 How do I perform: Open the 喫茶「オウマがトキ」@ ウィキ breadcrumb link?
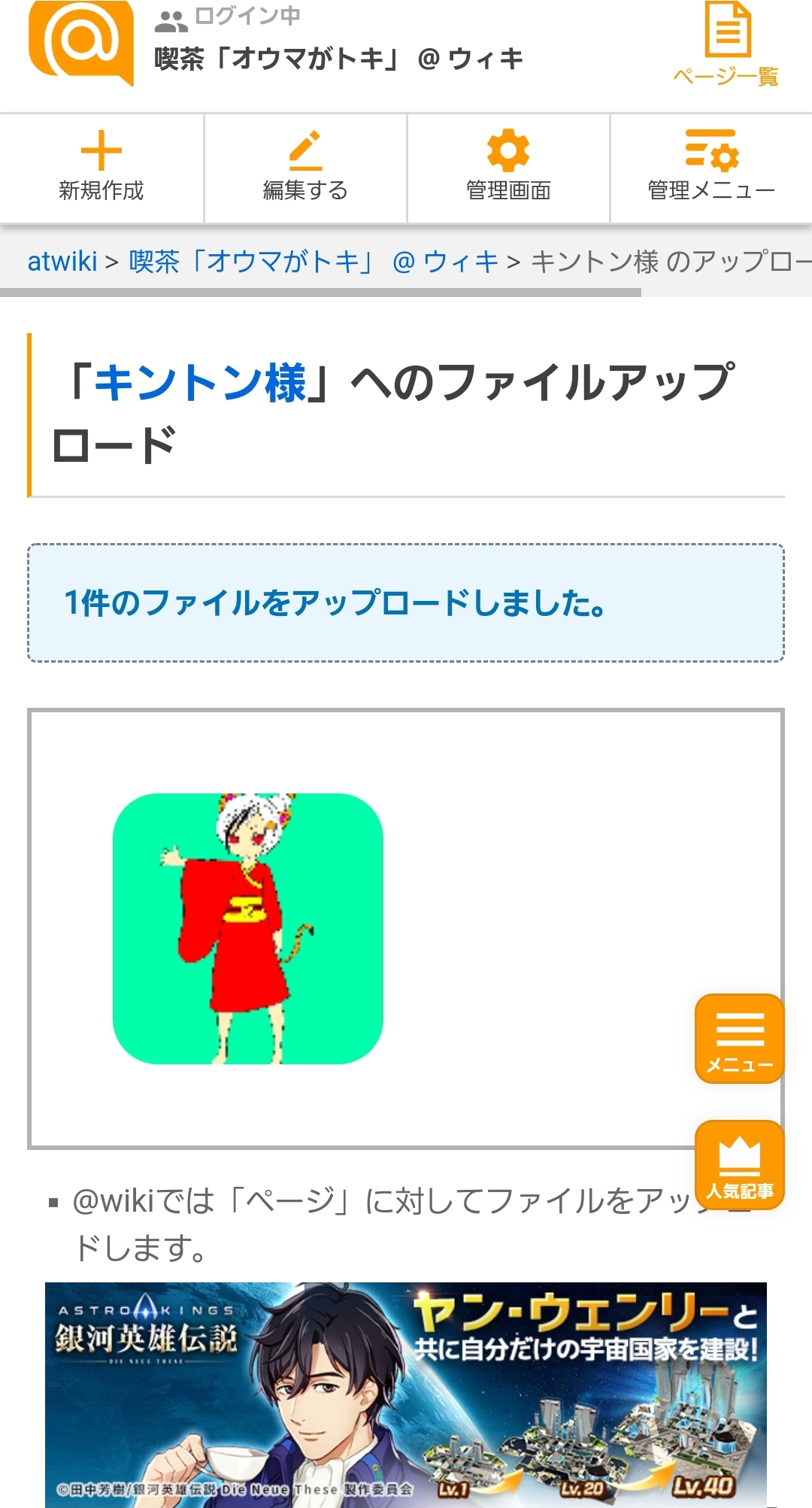tap(314, 262)
